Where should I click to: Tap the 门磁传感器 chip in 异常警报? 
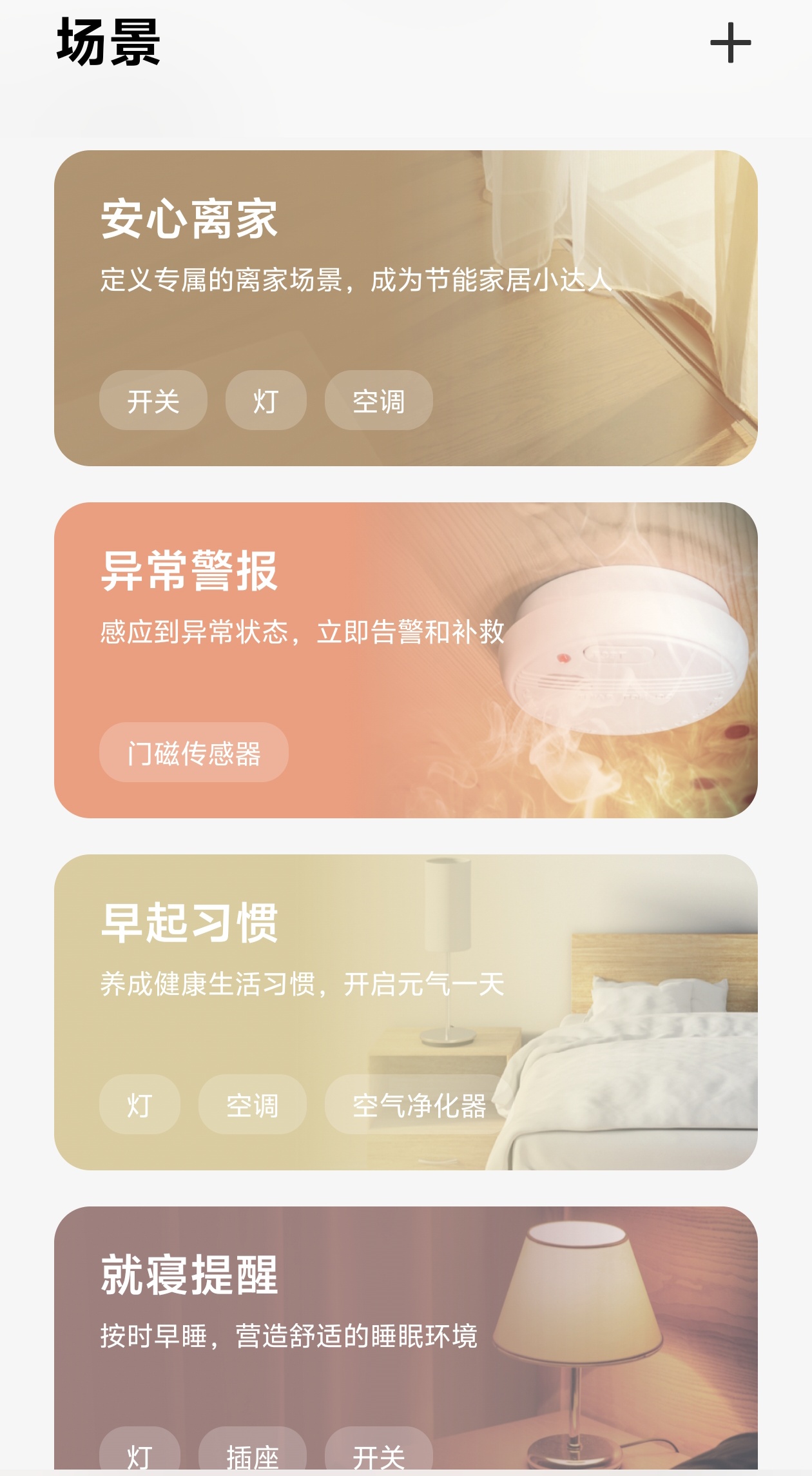pyautogui.click(x=193, y=753)
